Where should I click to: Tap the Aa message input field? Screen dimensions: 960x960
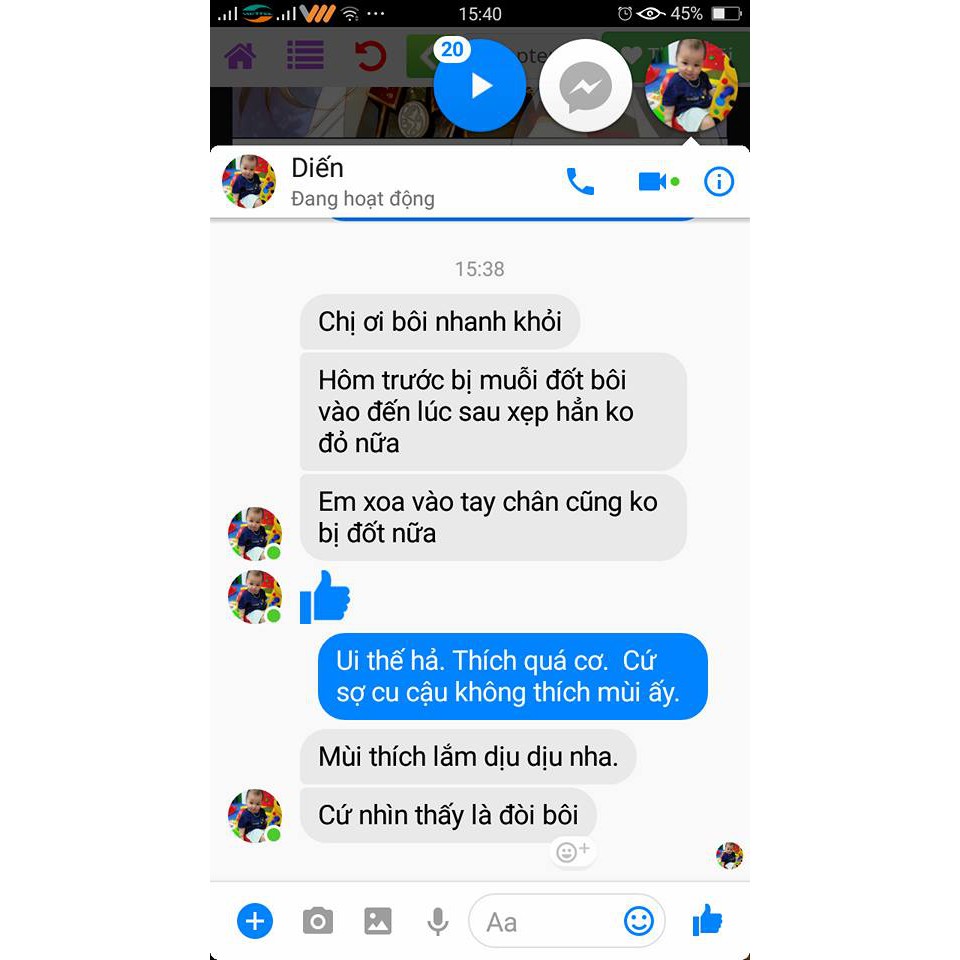(545, 921)
